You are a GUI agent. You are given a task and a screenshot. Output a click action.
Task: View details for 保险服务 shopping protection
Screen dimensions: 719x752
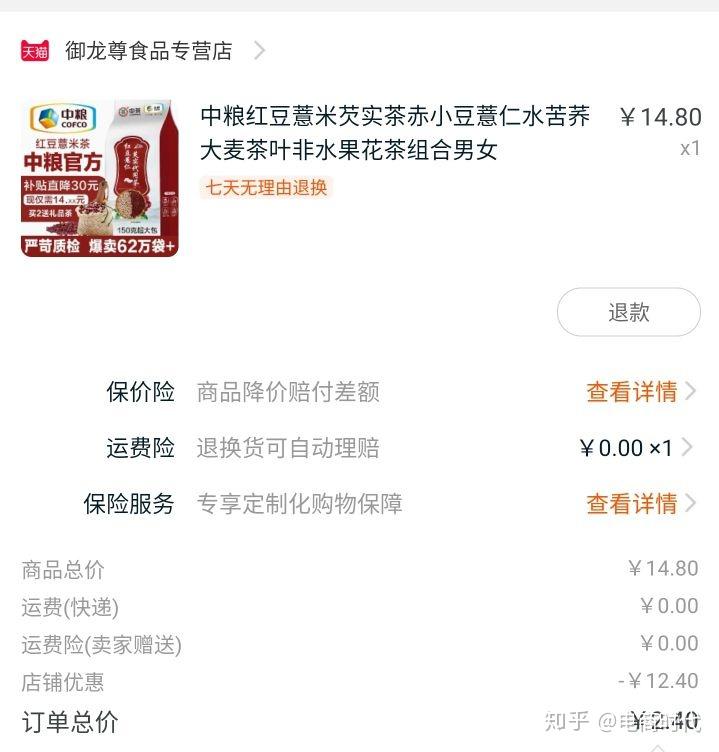click(x=640, y=504)
